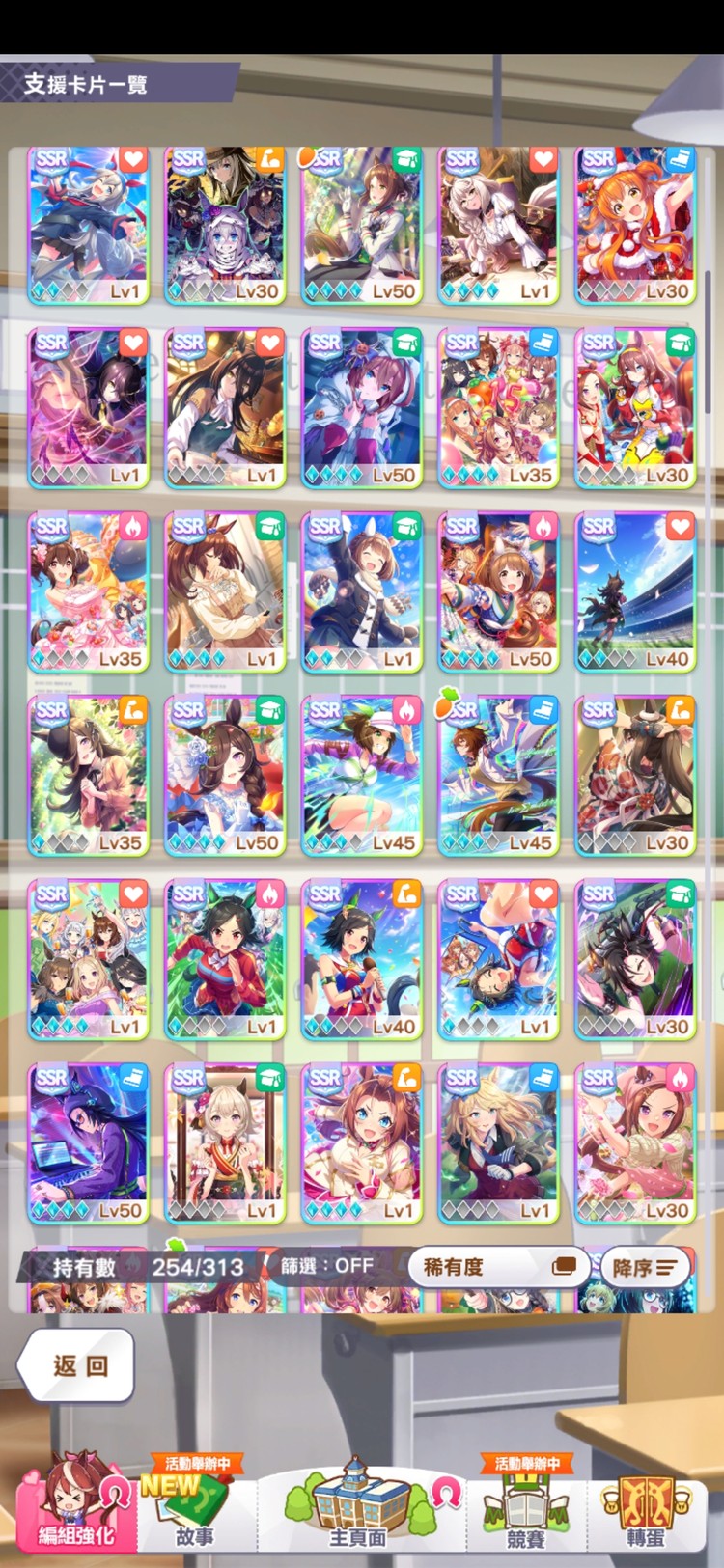
Task: Open the orange-haired Santa girl SSR card
Action: (x=635, y=225)
